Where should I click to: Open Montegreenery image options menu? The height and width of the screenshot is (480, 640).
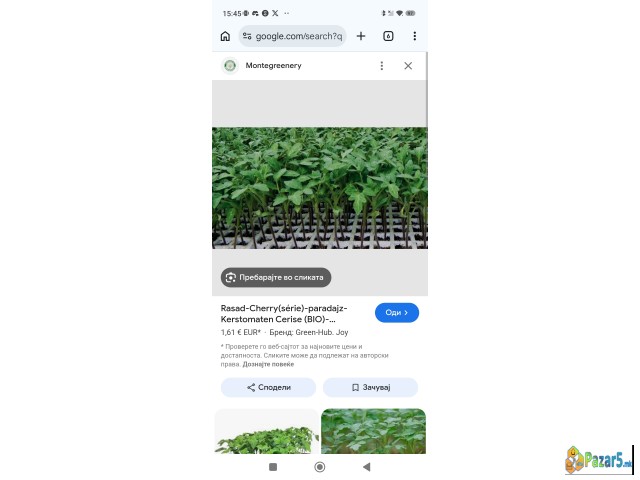click(381, 66)
